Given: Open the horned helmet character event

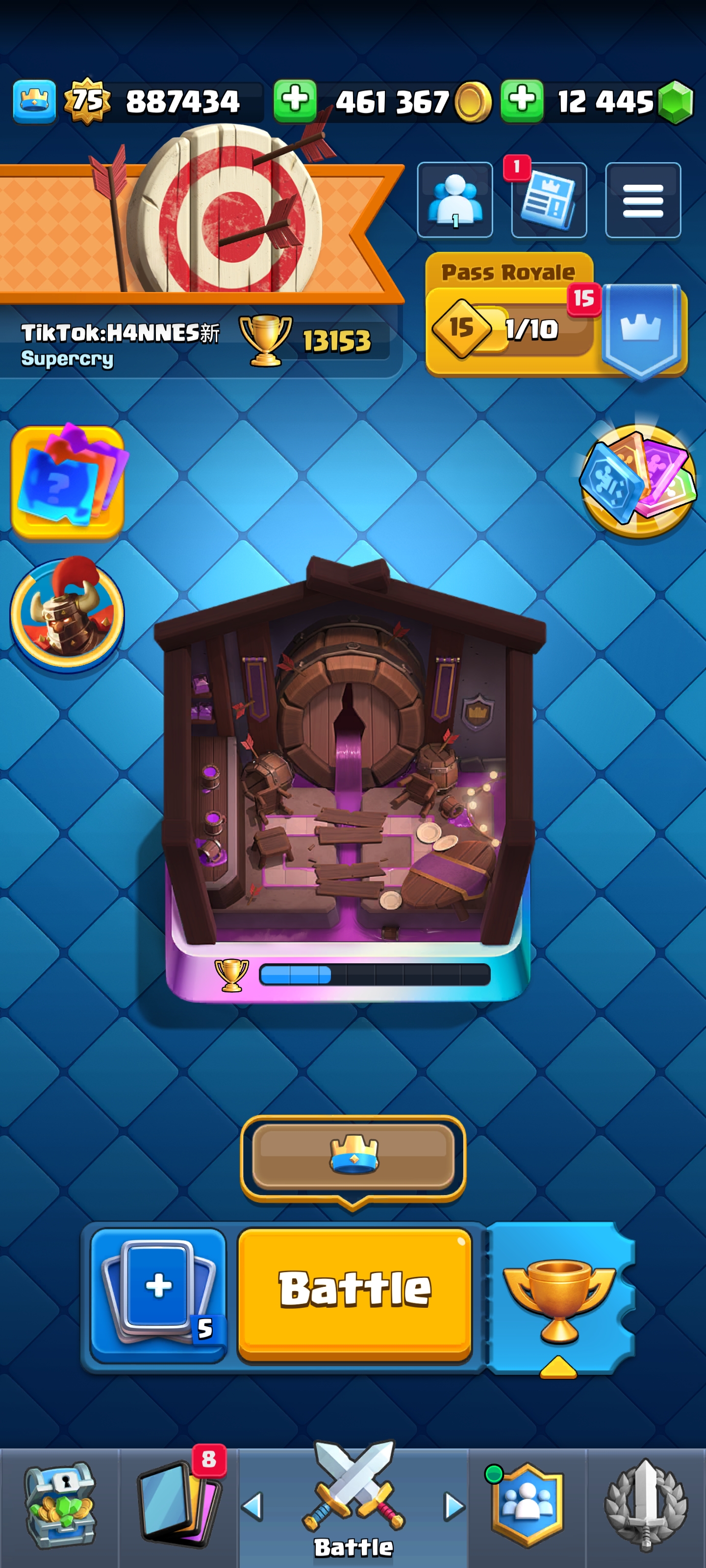Looking at the screenshot, I should pyautogui.click(x=67, y=613).
